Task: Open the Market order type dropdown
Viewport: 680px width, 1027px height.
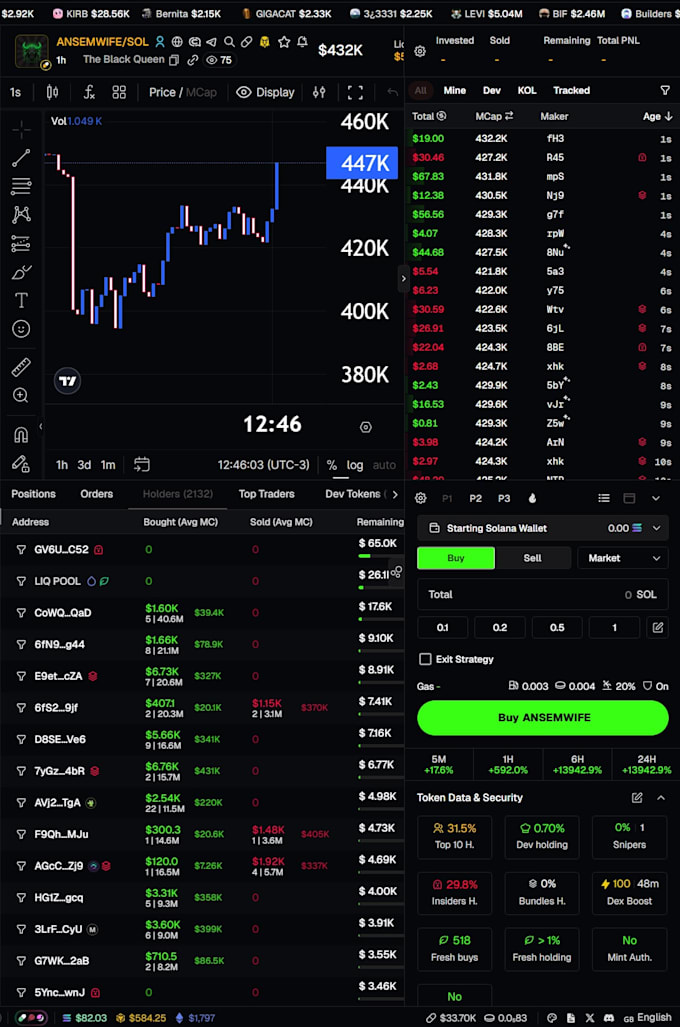Action: tap(622, 558)
